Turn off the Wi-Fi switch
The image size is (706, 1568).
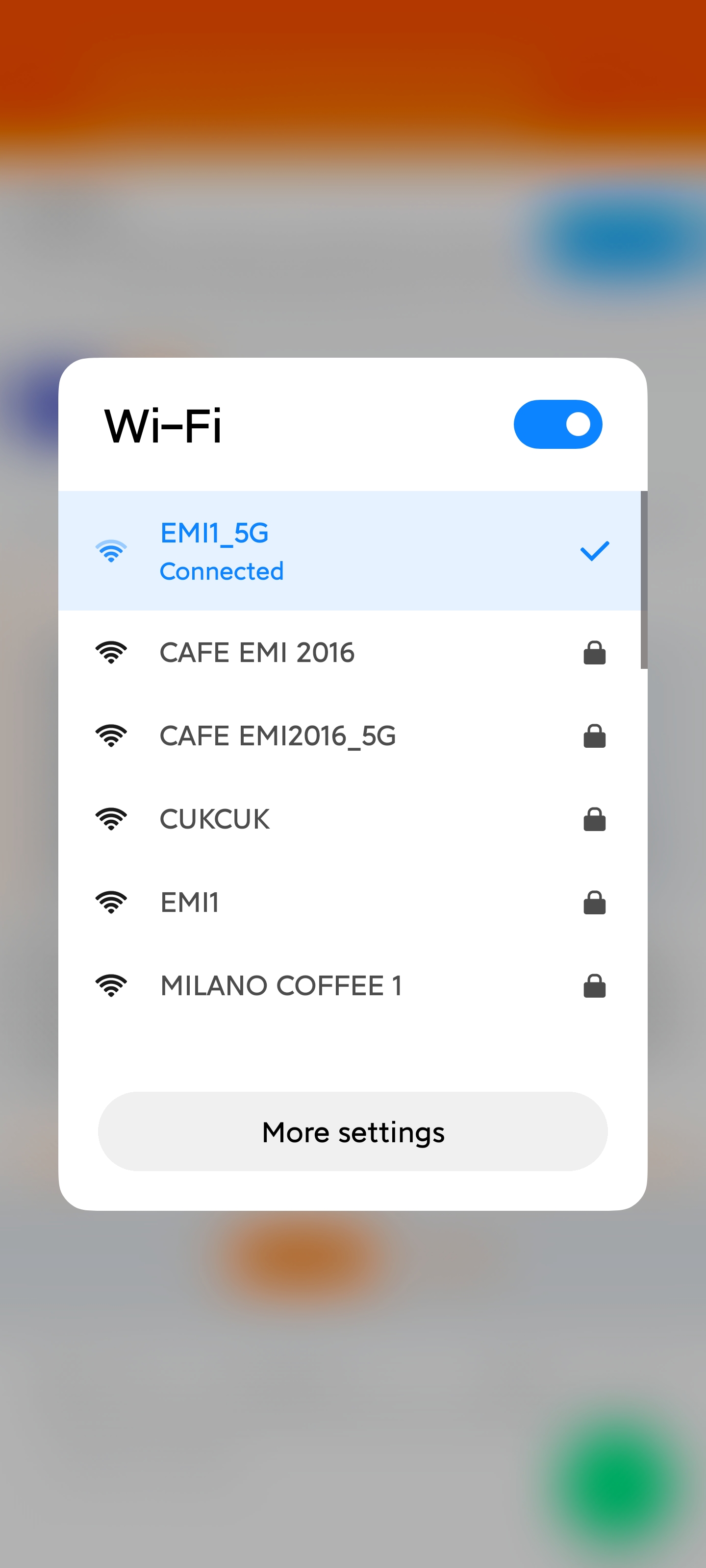click(557, 424)
